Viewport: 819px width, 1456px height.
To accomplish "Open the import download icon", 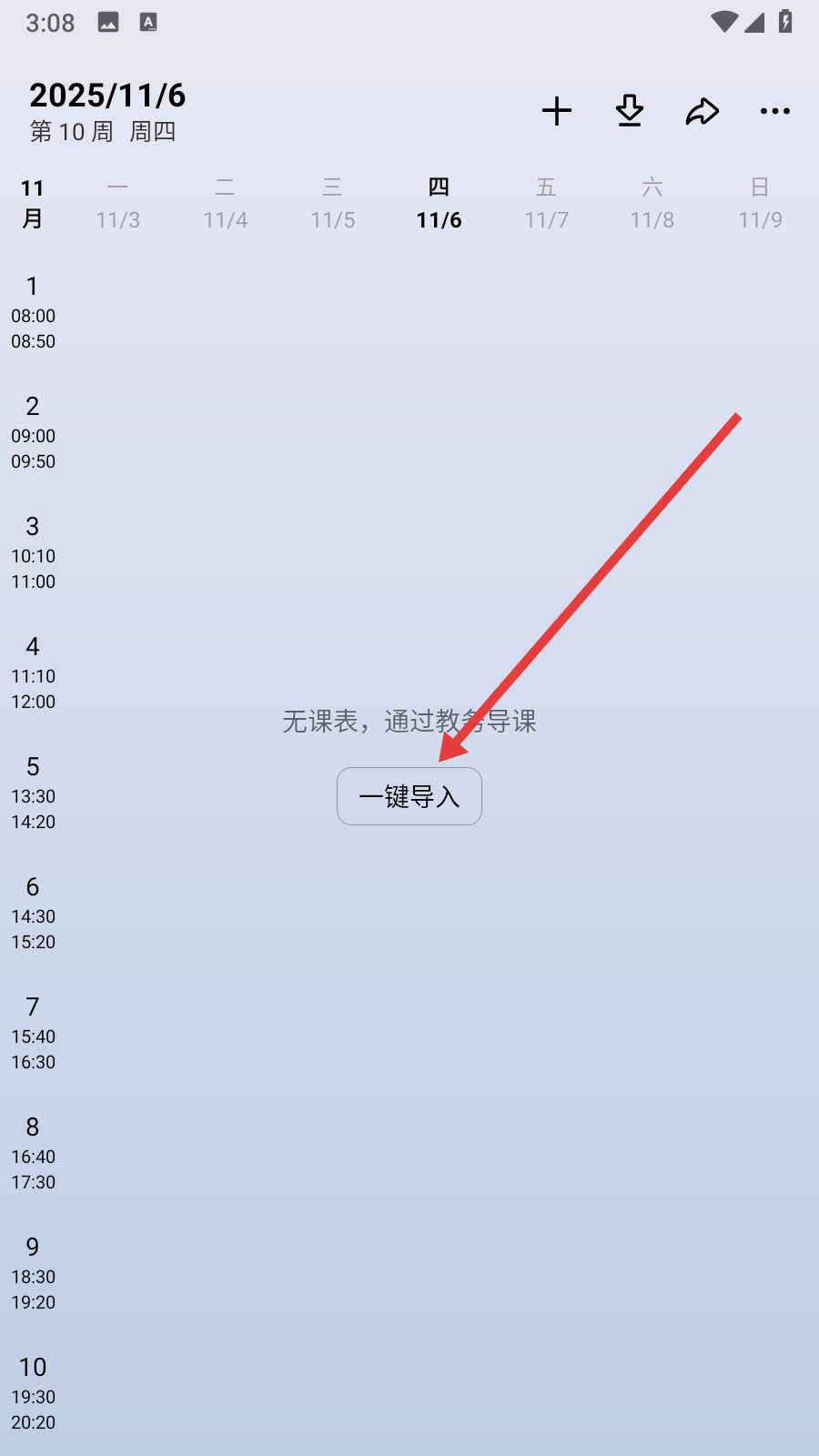I will pyautogui.click(x=629, y=111).
